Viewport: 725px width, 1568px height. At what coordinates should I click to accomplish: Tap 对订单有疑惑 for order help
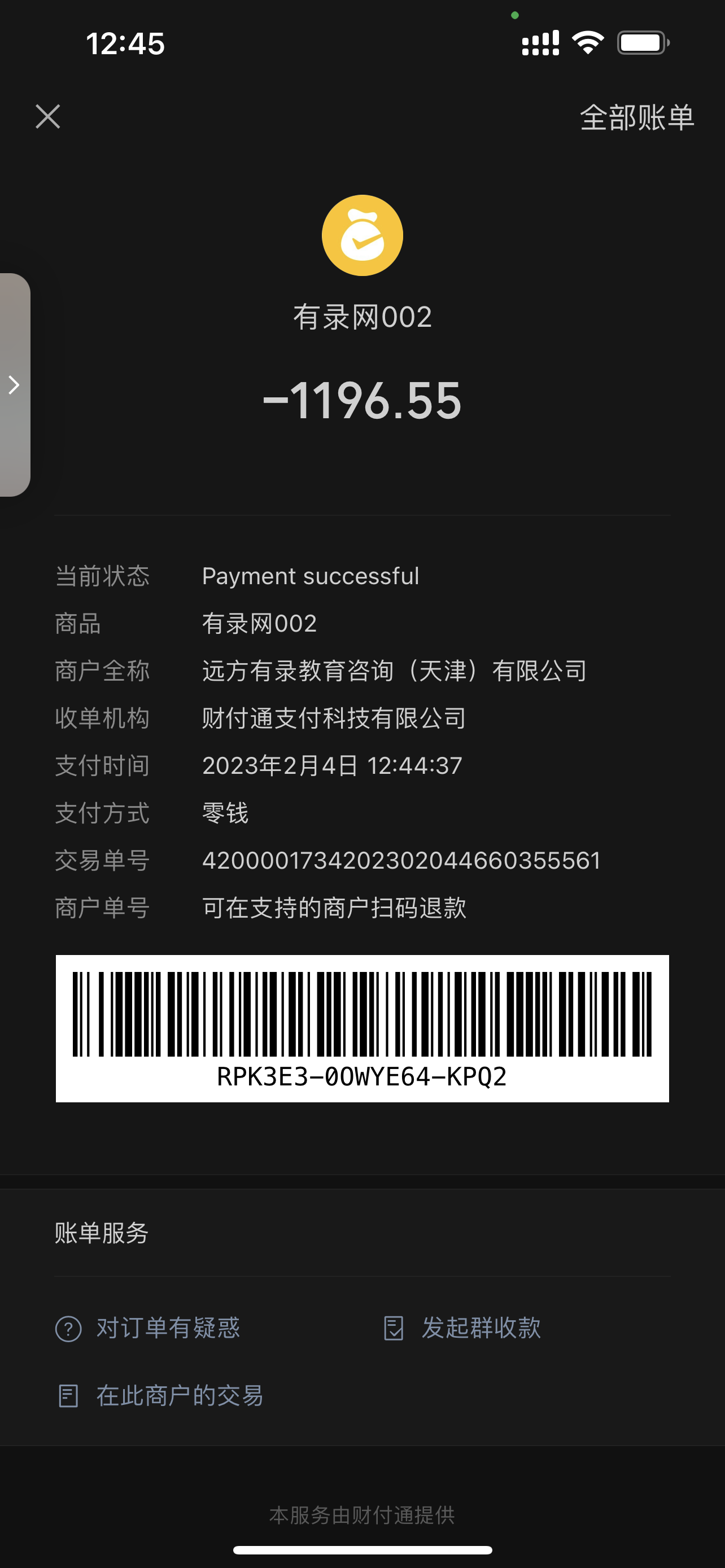(x=148, y=1328)
